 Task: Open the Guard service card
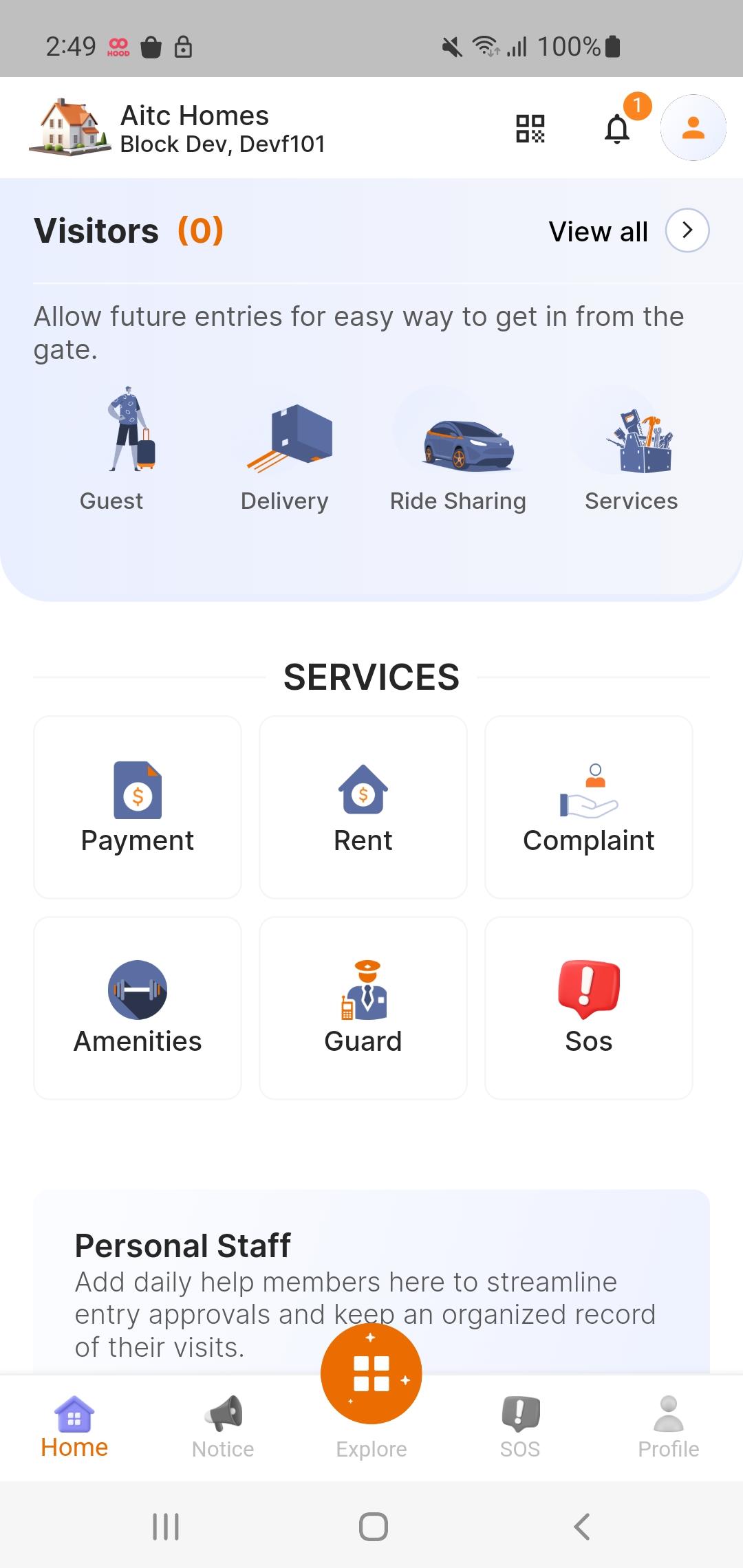point(363,1008)
